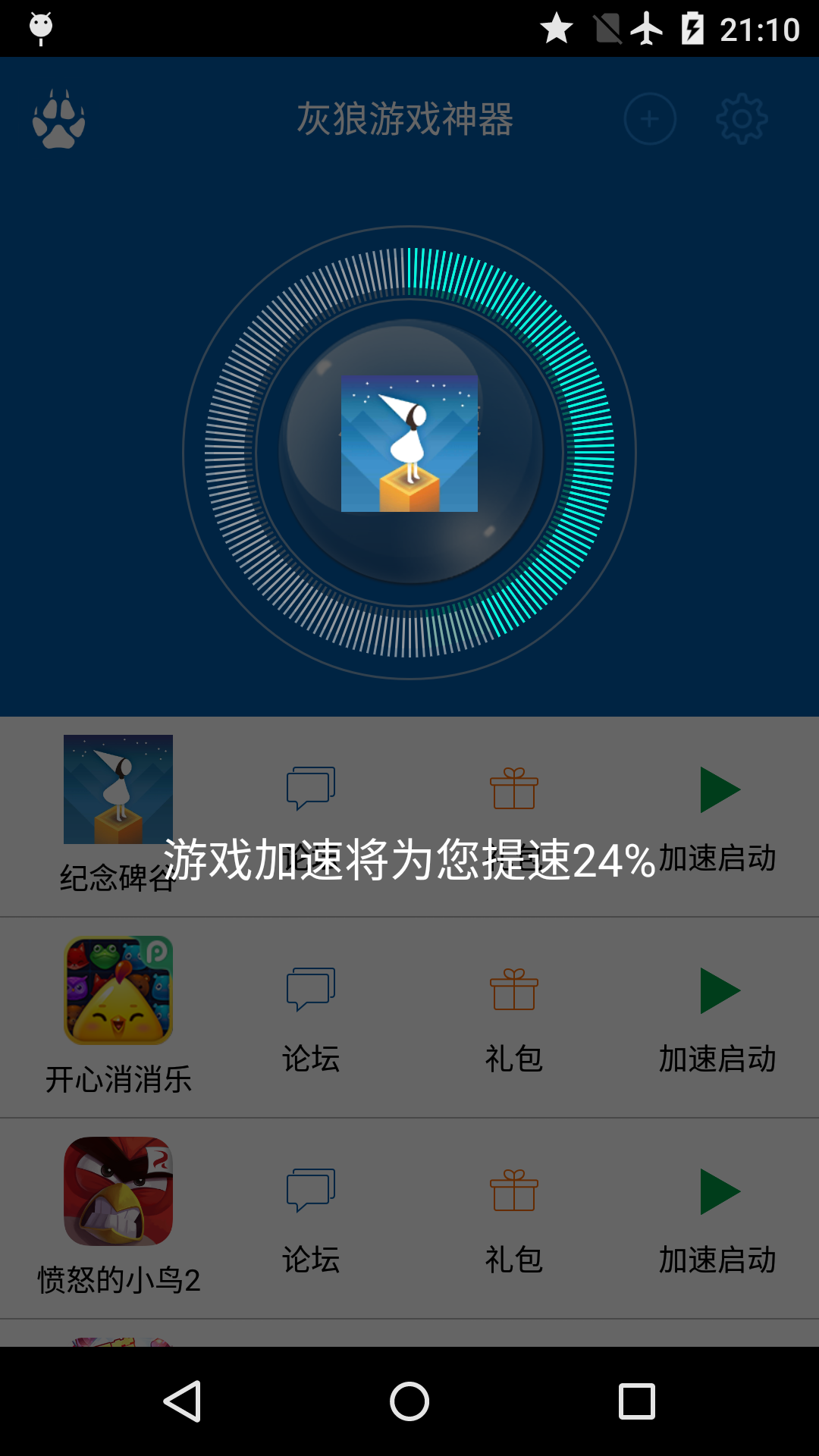Select the 纪念碑谷 game thumbnail
The width and height of the screenshot is (819, 1456).
[x=118, y=789]
